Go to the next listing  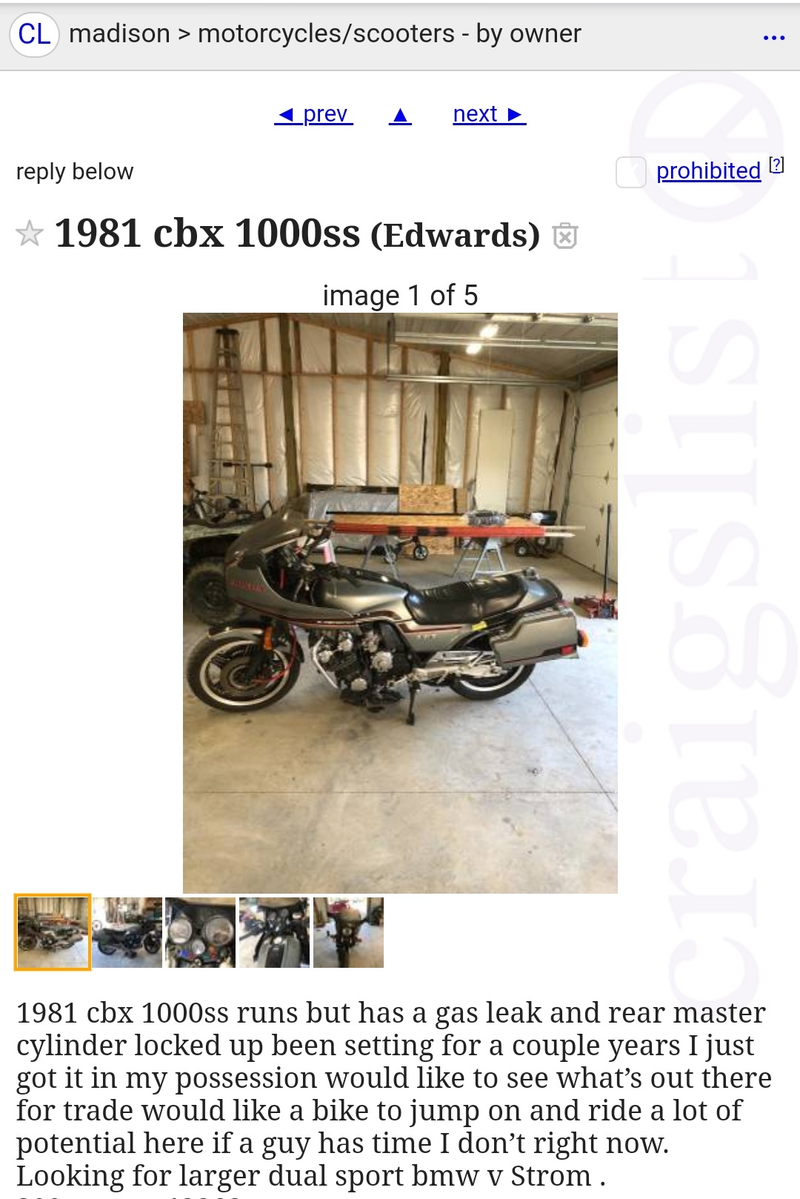(x=489, y=114)
